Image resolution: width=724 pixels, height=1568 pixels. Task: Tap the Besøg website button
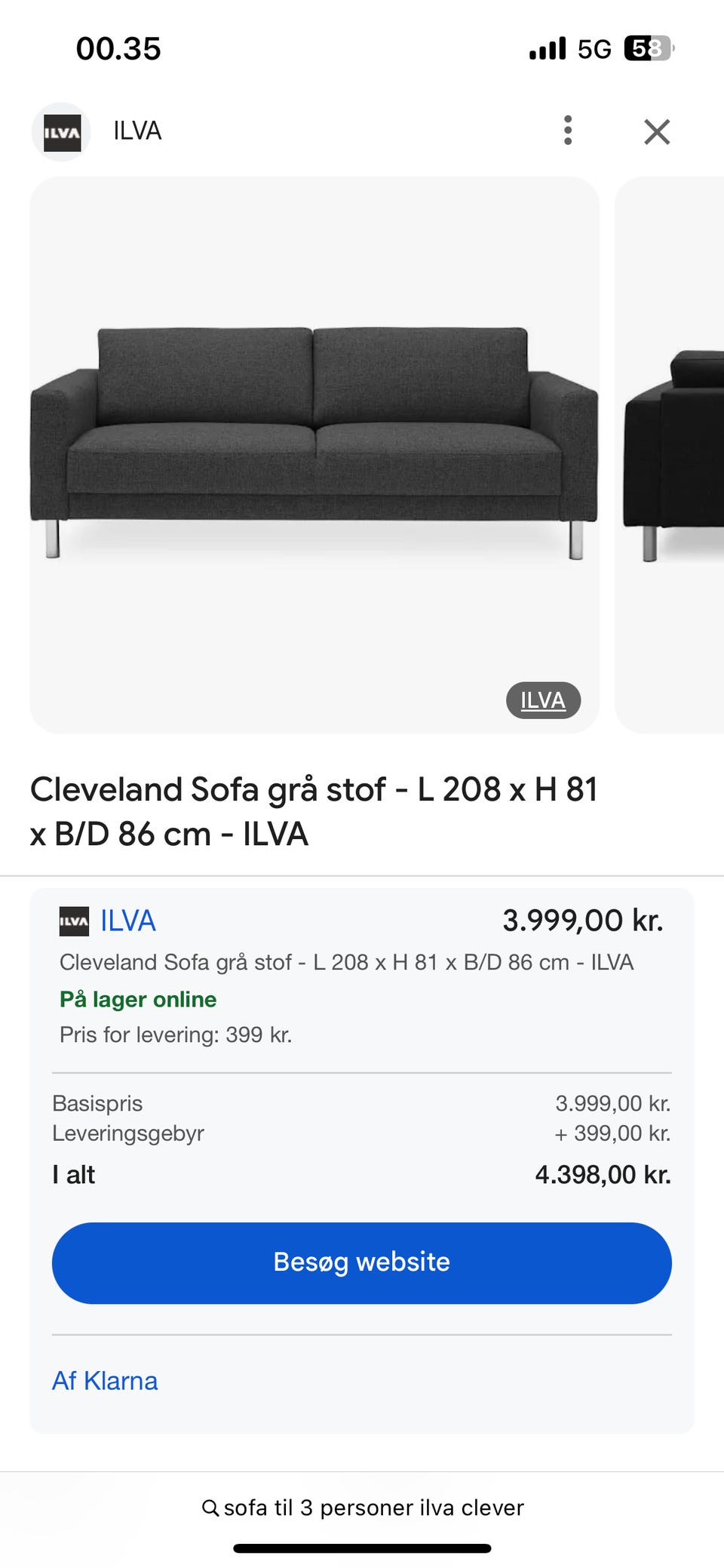(362, 1262)
